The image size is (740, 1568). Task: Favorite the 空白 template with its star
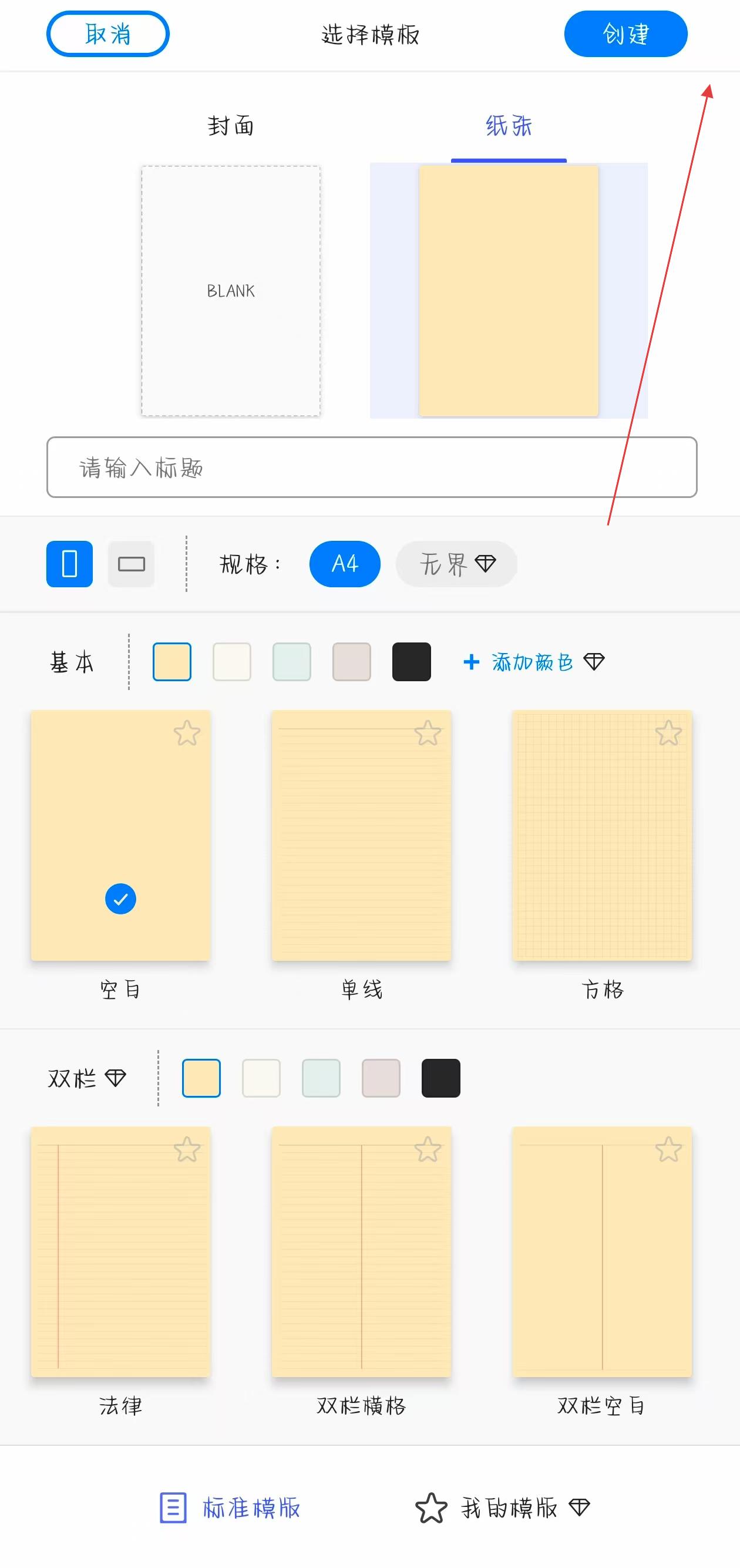pyautogui.click(x=187, y=733)
